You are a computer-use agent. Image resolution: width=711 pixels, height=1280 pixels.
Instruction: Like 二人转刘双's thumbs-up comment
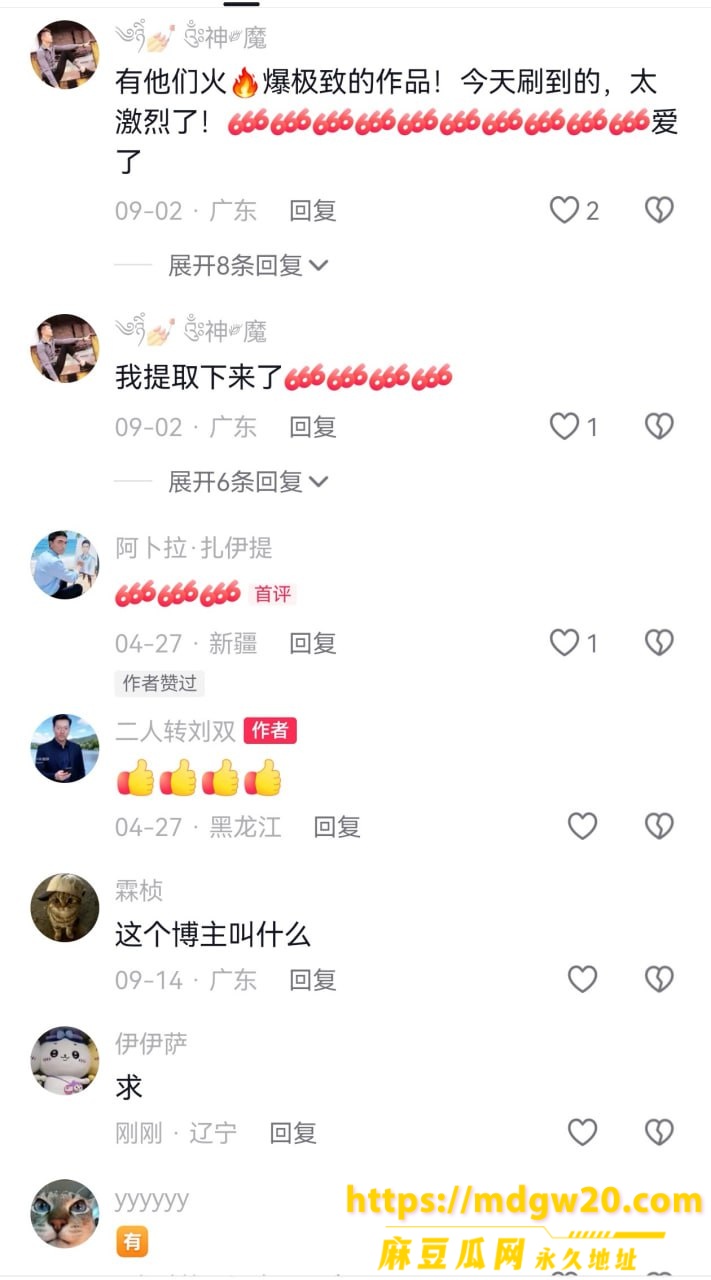(x=582, y=826)
